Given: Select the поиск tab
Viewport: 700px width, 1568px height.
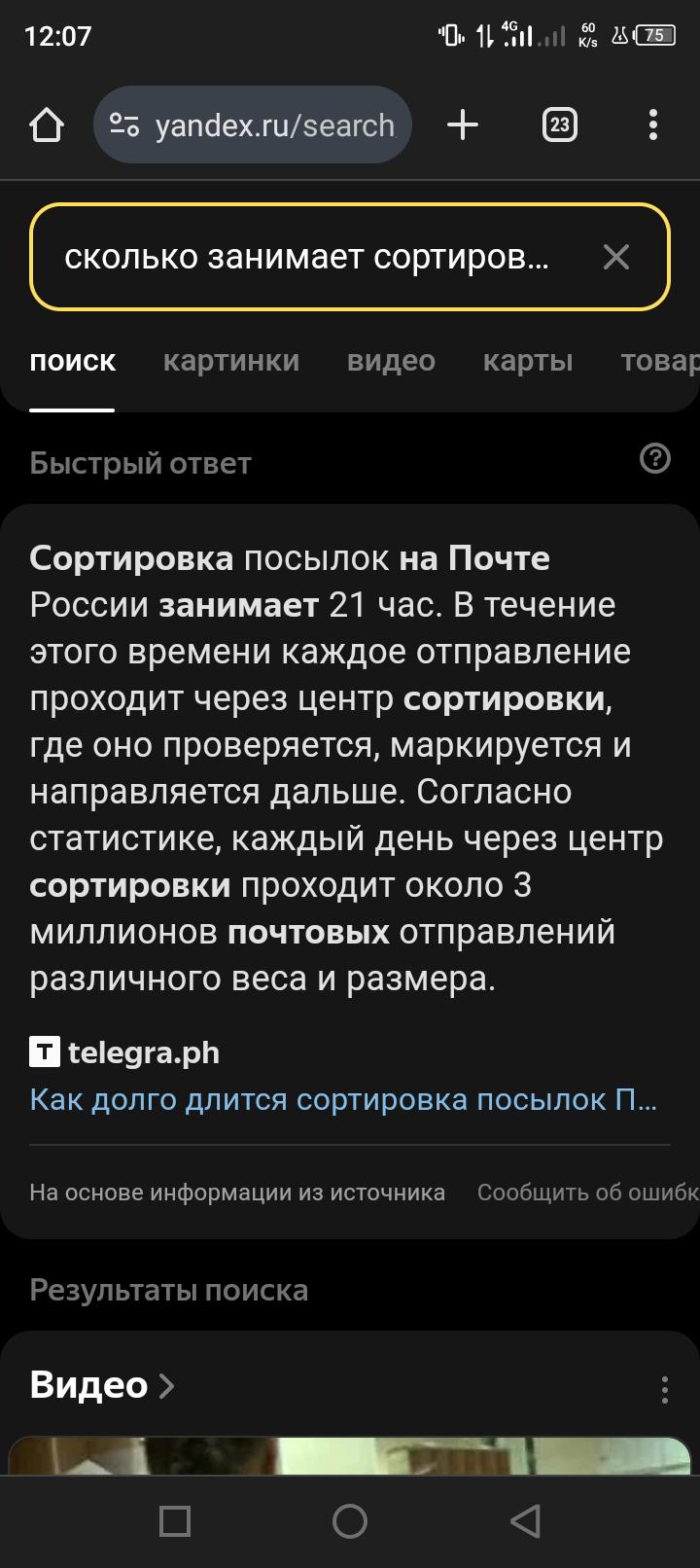Looking at the screenshot, I should [72, 361].
